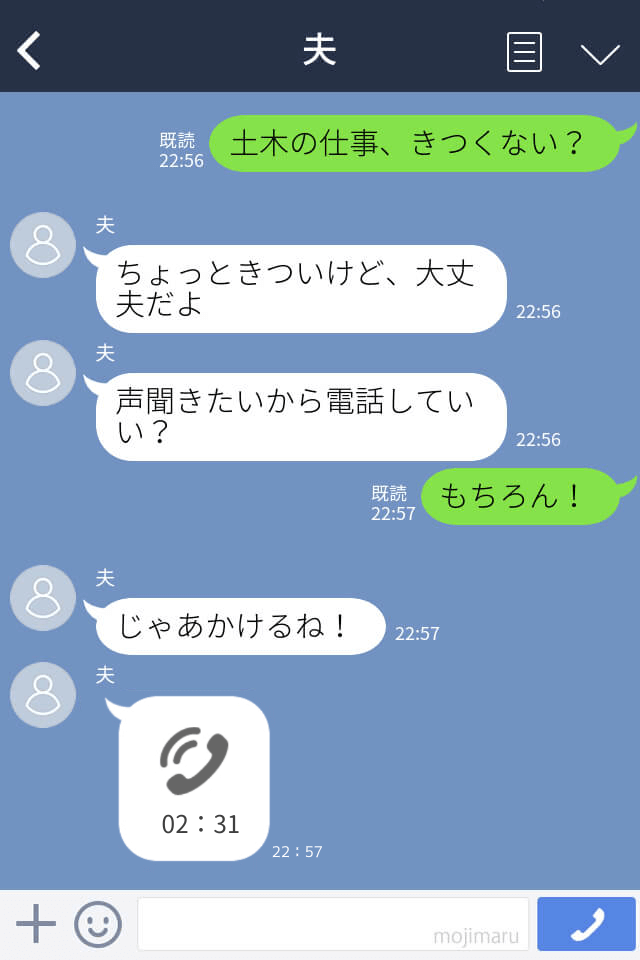Viewport: 640px width, 960px height.
Task: View 夫's profile avatar beside call bubble
Action: (x=43, y=695)
